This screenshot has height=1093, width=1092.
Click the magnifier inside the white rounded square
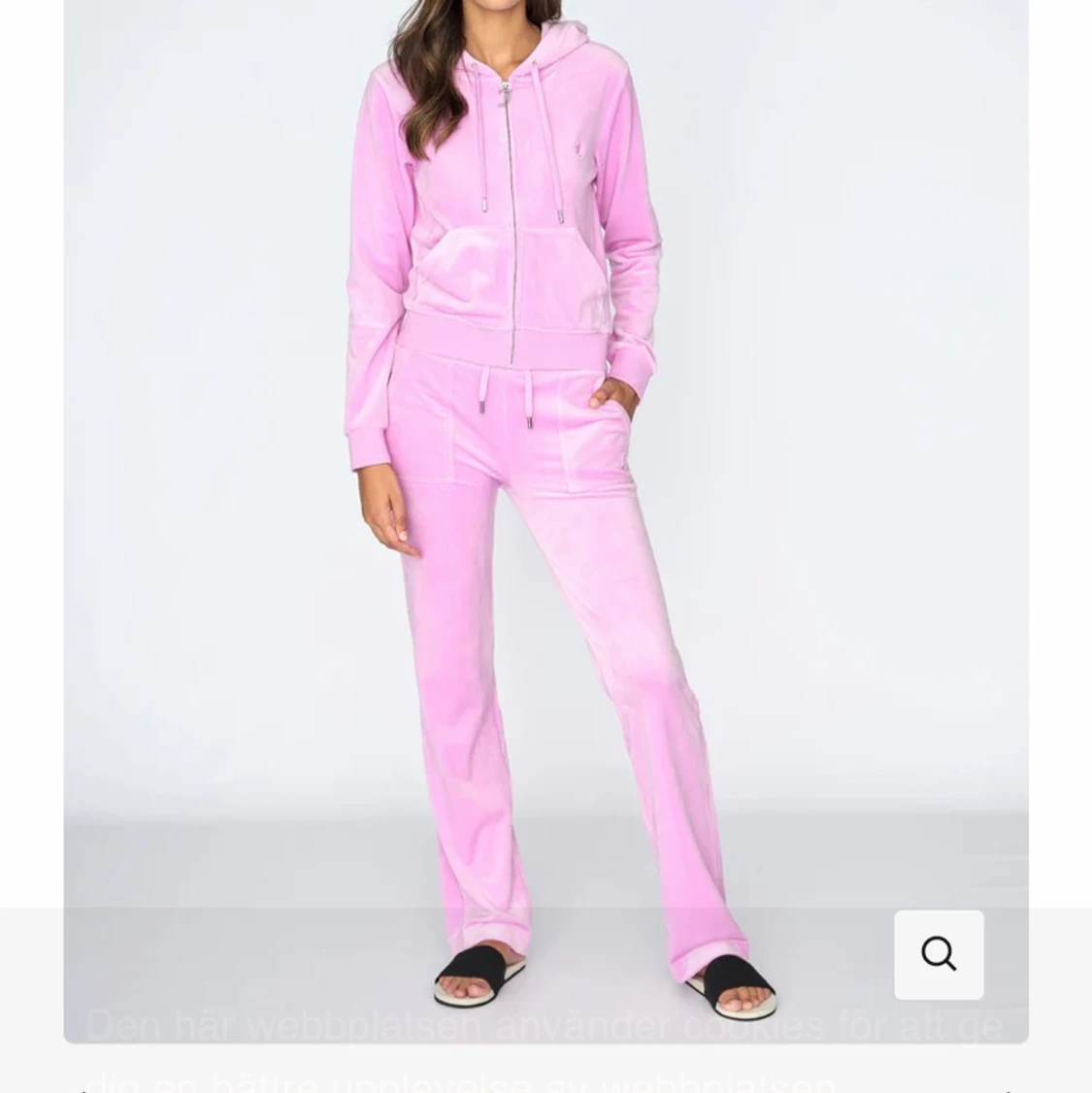coord(939,955)
